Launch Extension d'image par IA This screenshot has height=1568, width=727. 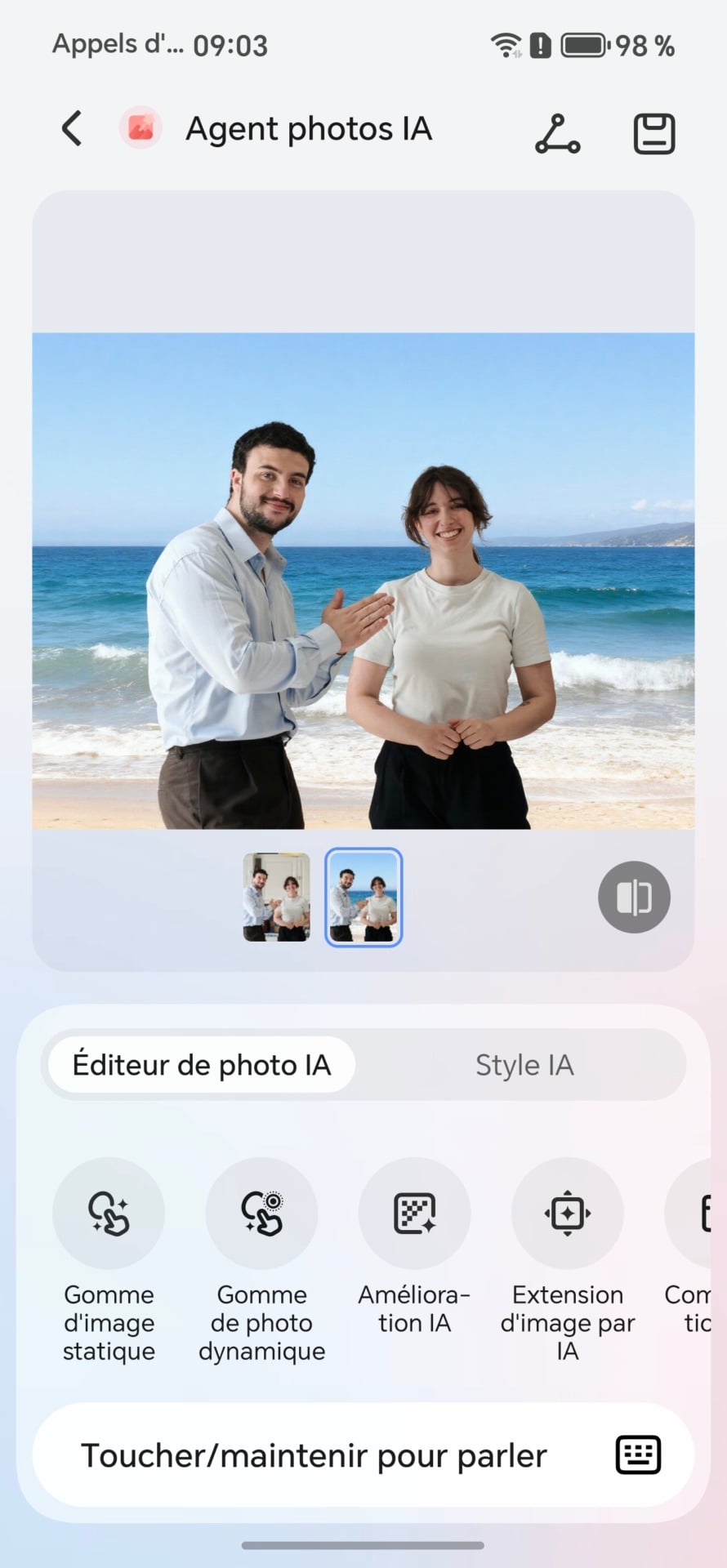tap(567, 1213)
